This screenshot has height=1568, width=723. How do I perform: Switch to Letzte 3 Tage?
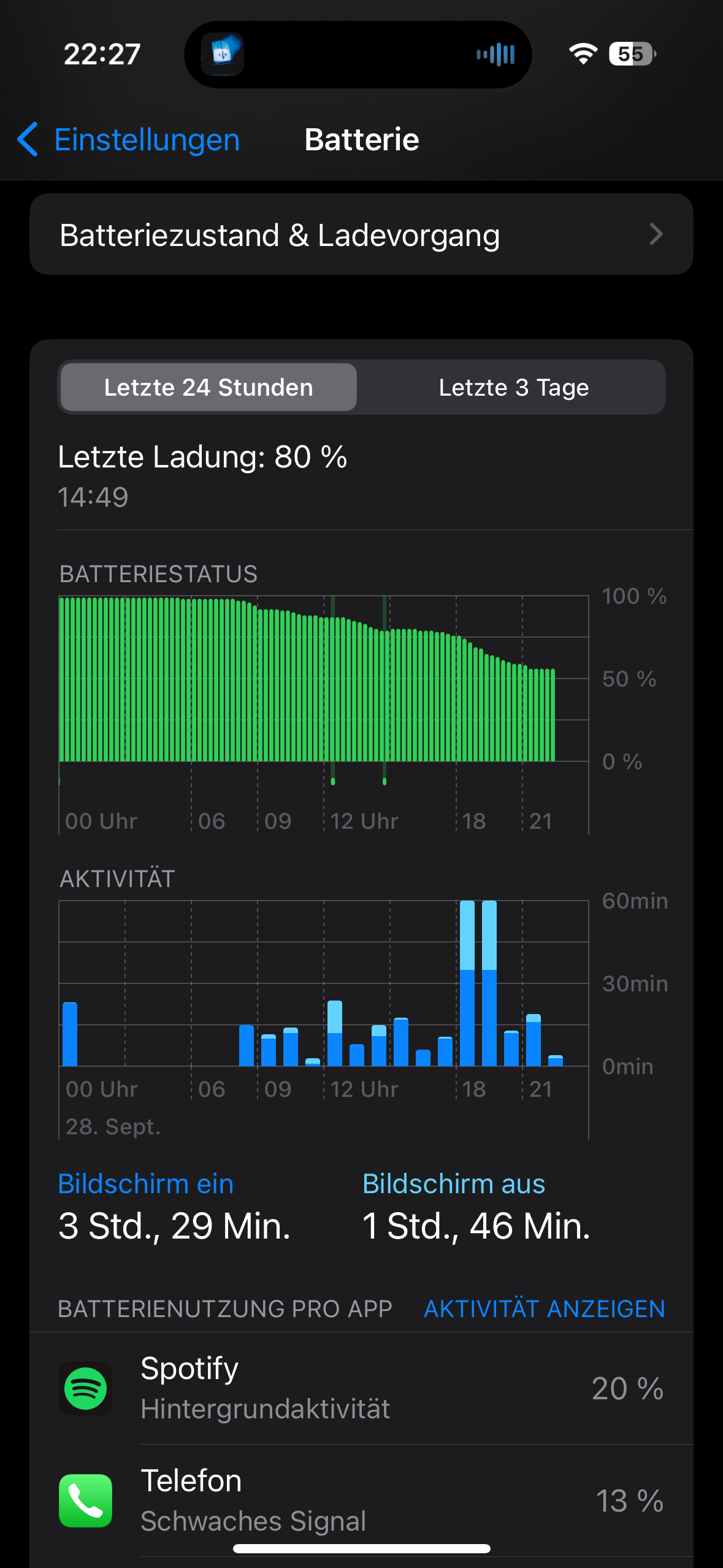coord(513,387)
